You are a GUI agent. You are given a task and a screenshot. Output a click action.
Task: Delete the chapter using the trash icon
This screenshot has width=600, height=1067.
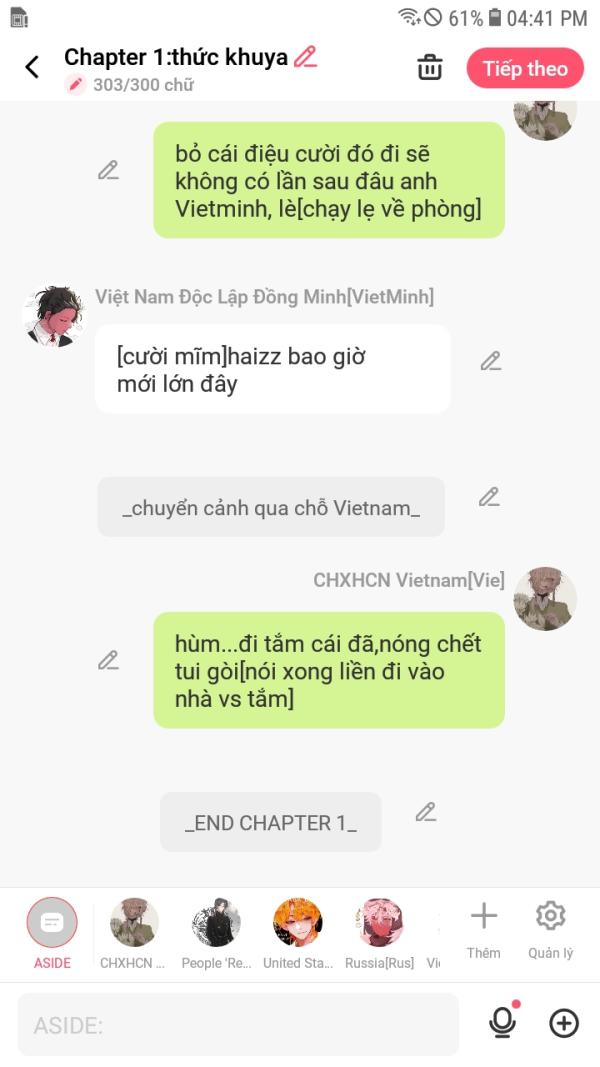(430, 68)
